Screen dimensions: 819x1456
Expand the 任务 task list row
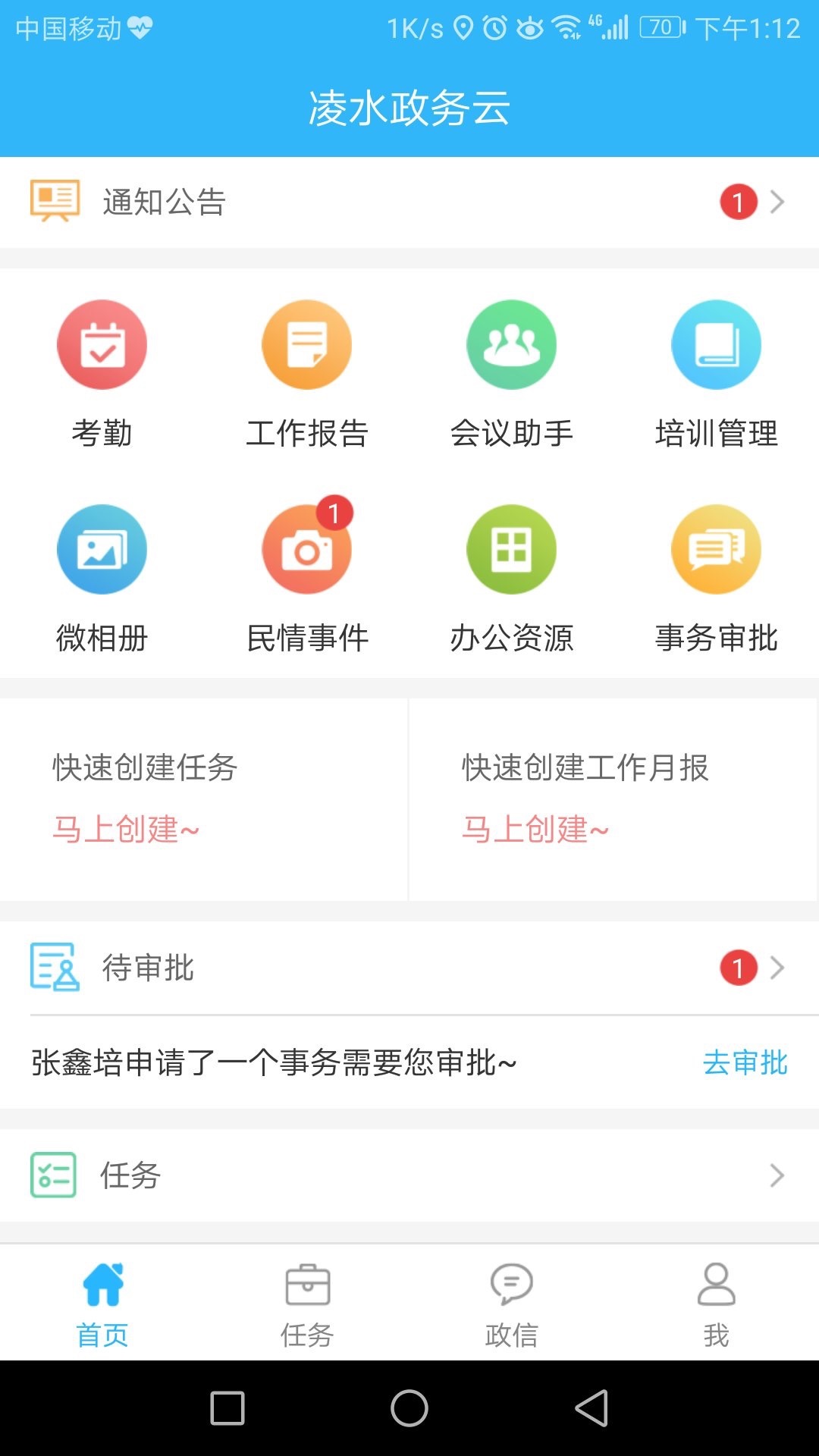click(409, 1175)
